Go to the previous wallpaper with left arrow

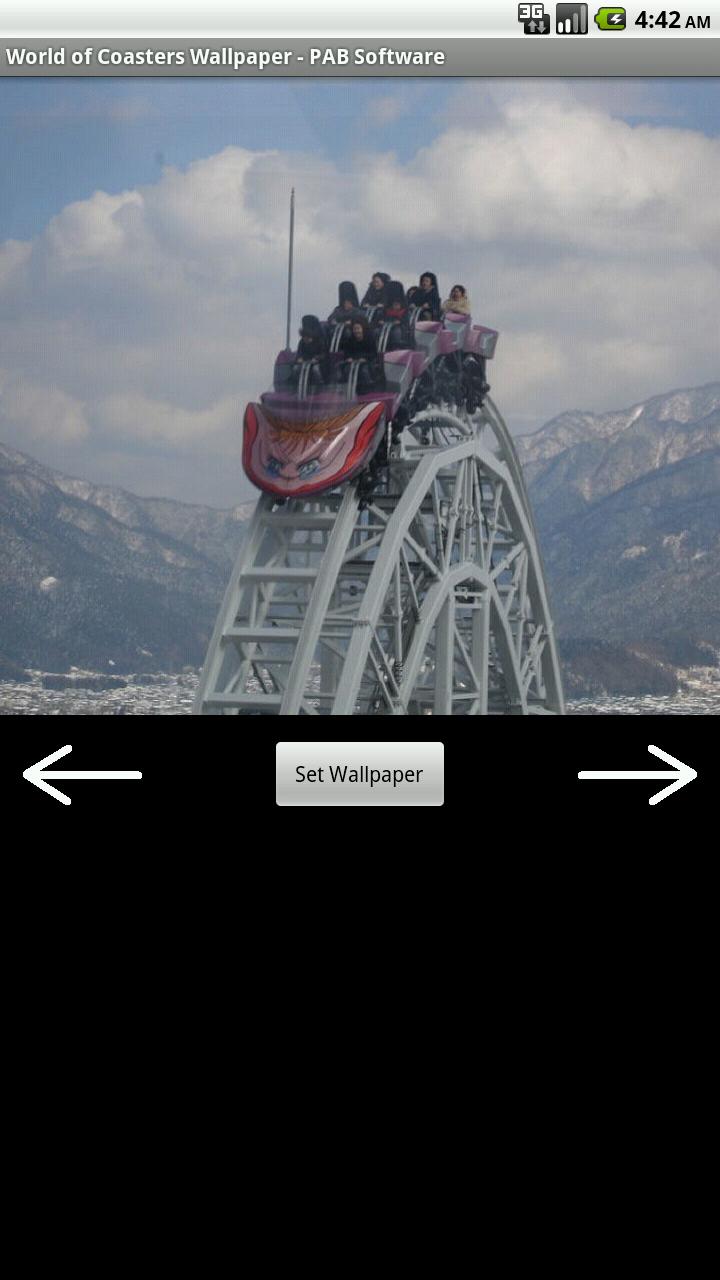coord(82,774)
